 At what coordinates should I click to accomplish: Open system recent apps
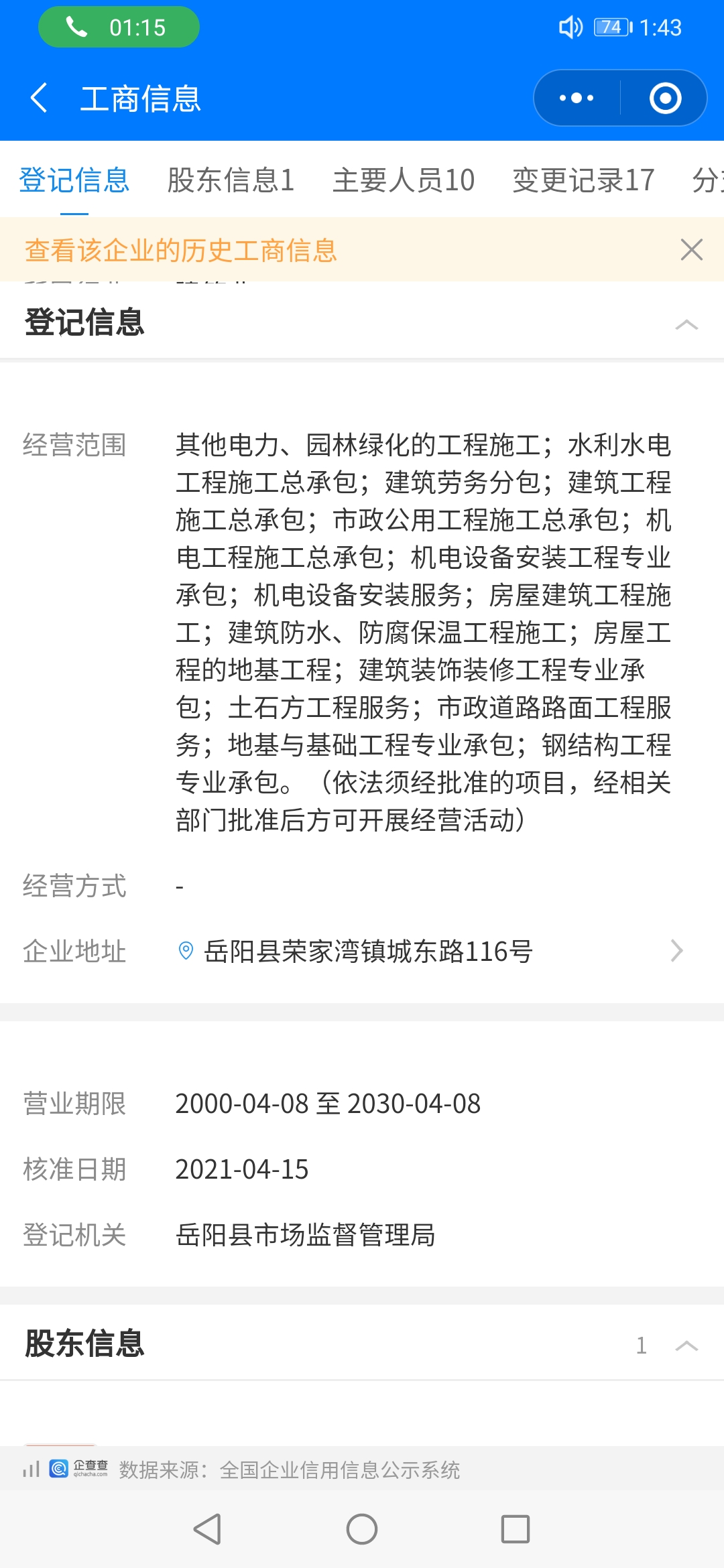[x=515, y=1529]
